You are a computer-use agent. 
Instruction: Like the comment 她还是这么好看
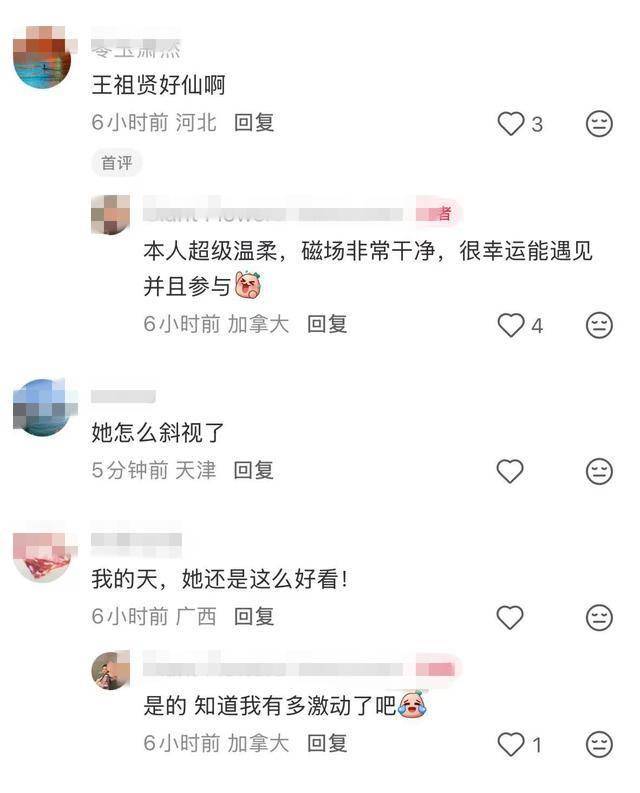510,617
